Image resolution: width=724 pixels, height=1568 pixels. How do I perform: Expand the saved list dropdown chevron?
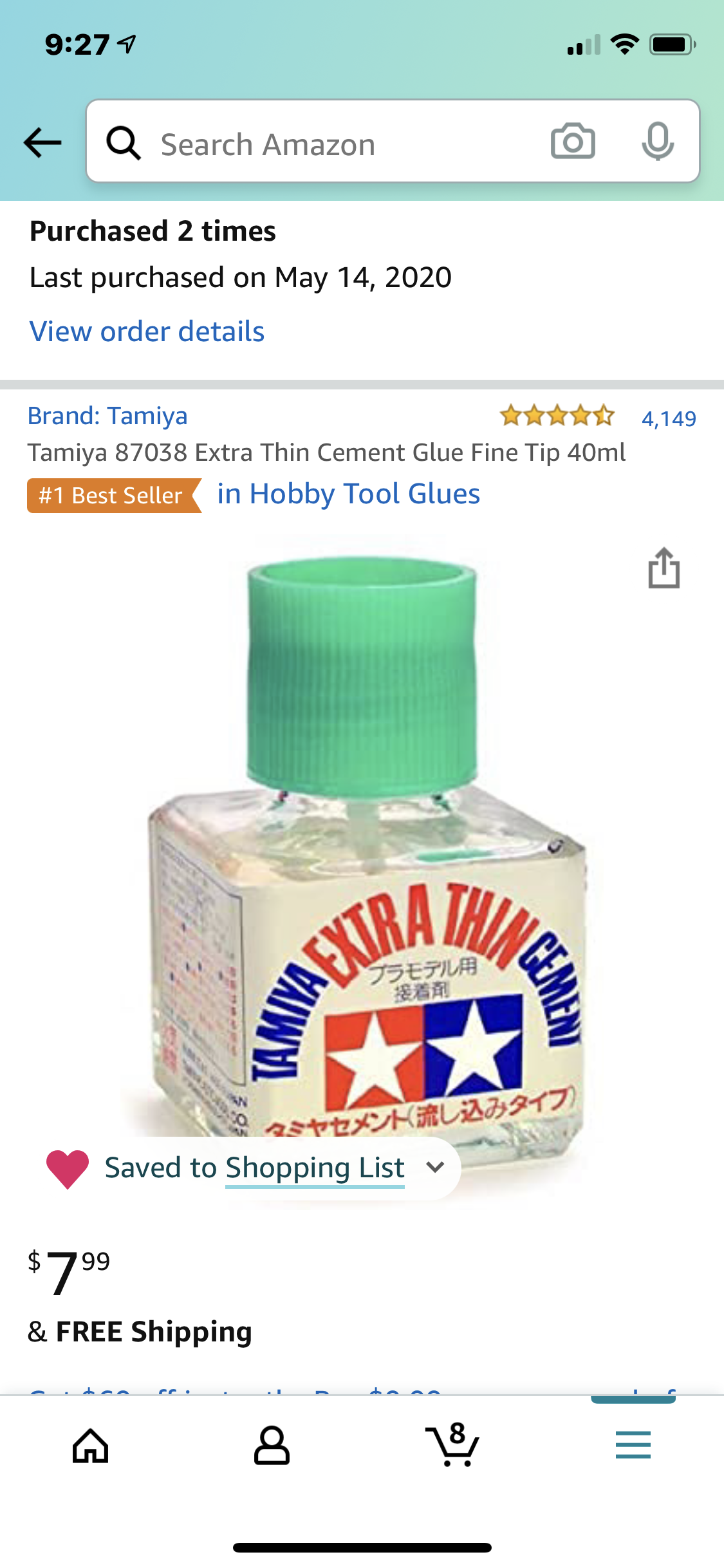(x=436, y=1168)
